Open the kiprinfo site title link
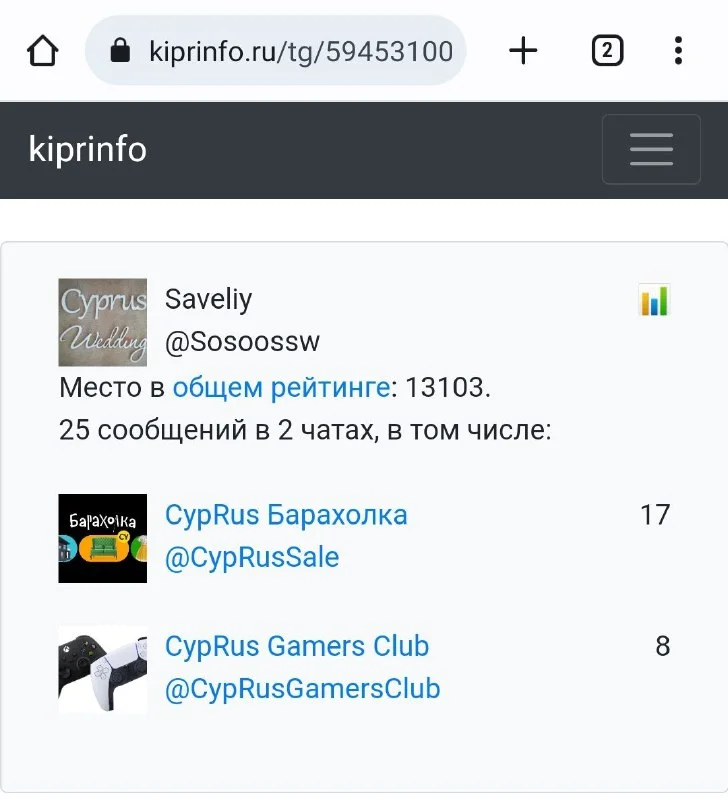Viewport: 728px width, 800px height. (88, 149)
